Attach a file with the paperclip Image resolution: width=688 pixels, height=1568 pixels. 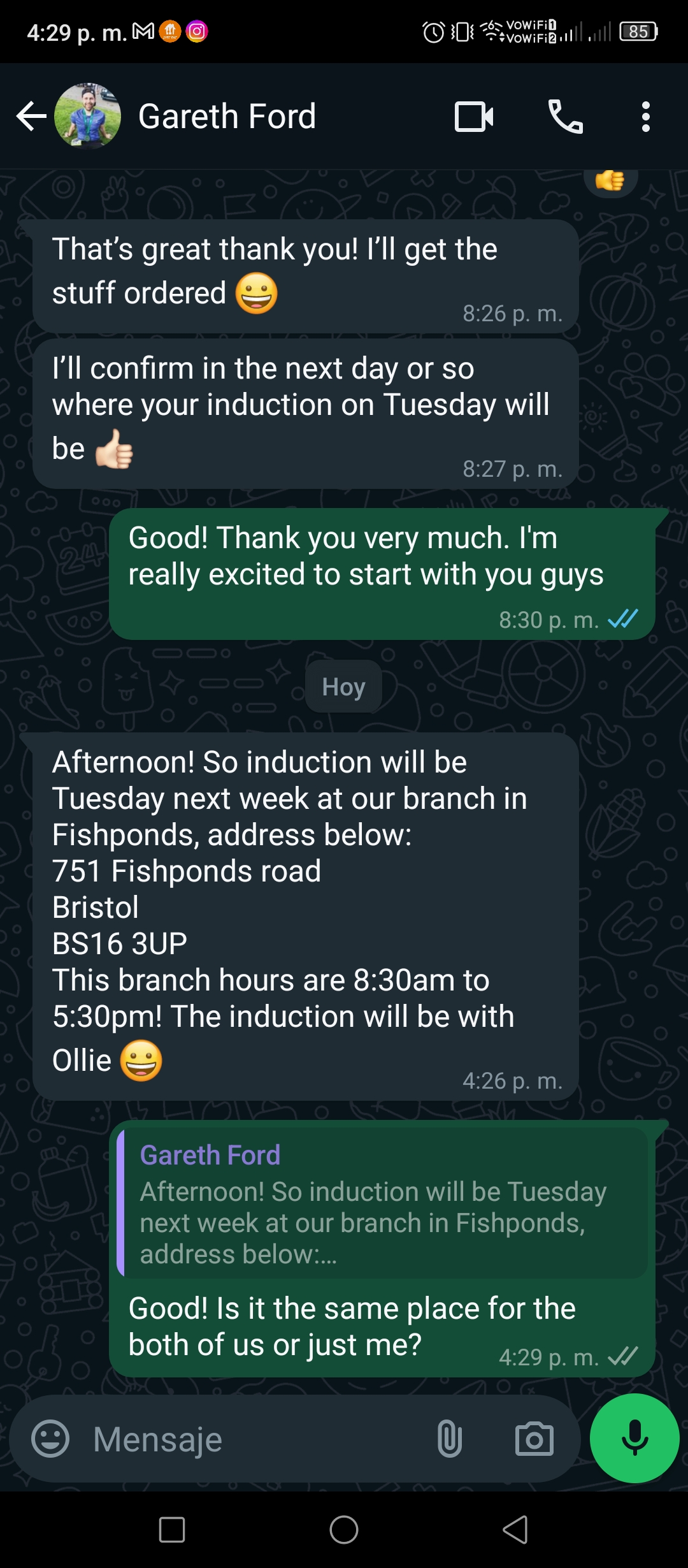click(449, 1439)
